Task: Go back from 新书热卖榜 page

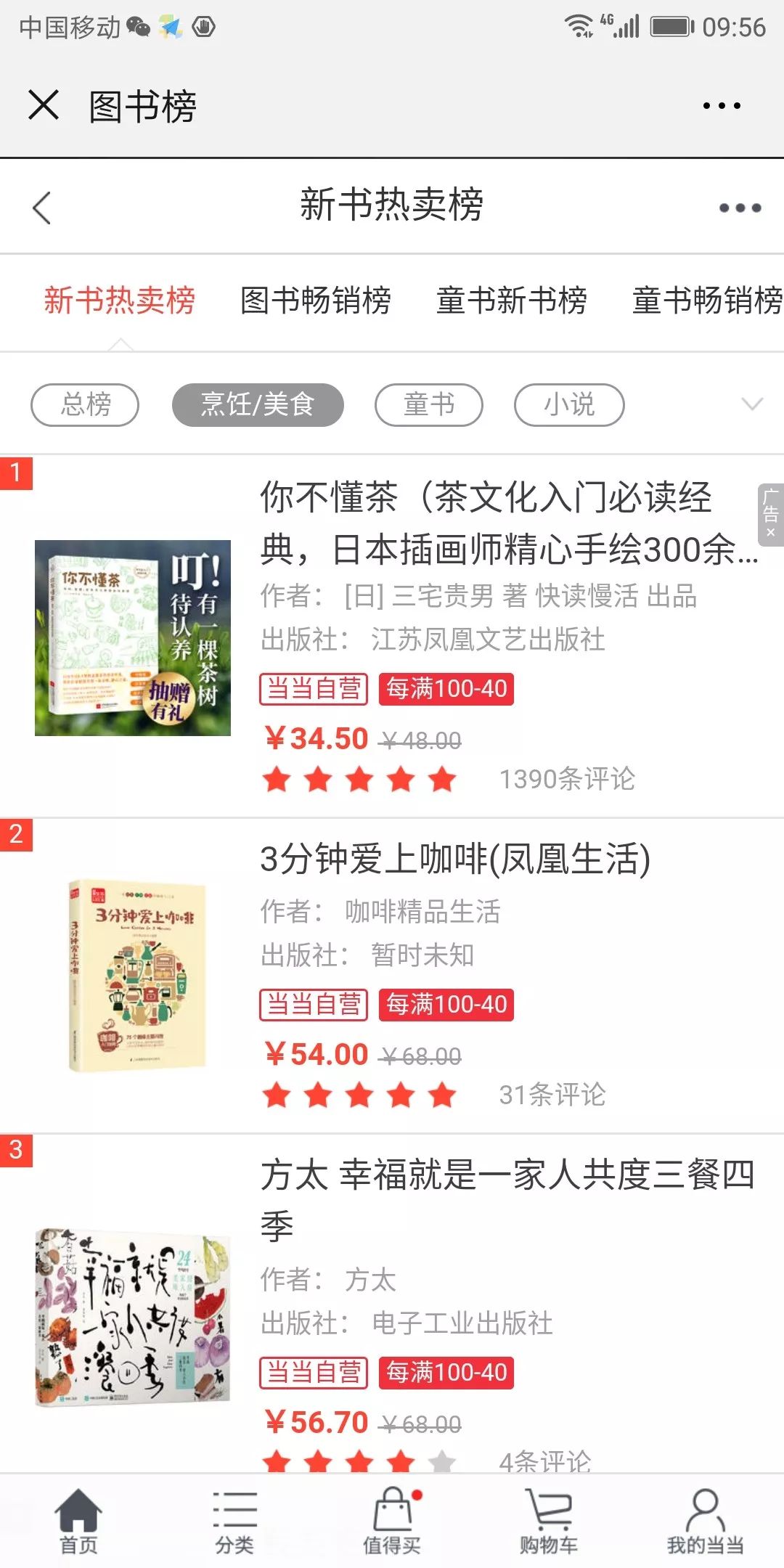Action: [x=42, y=208]
